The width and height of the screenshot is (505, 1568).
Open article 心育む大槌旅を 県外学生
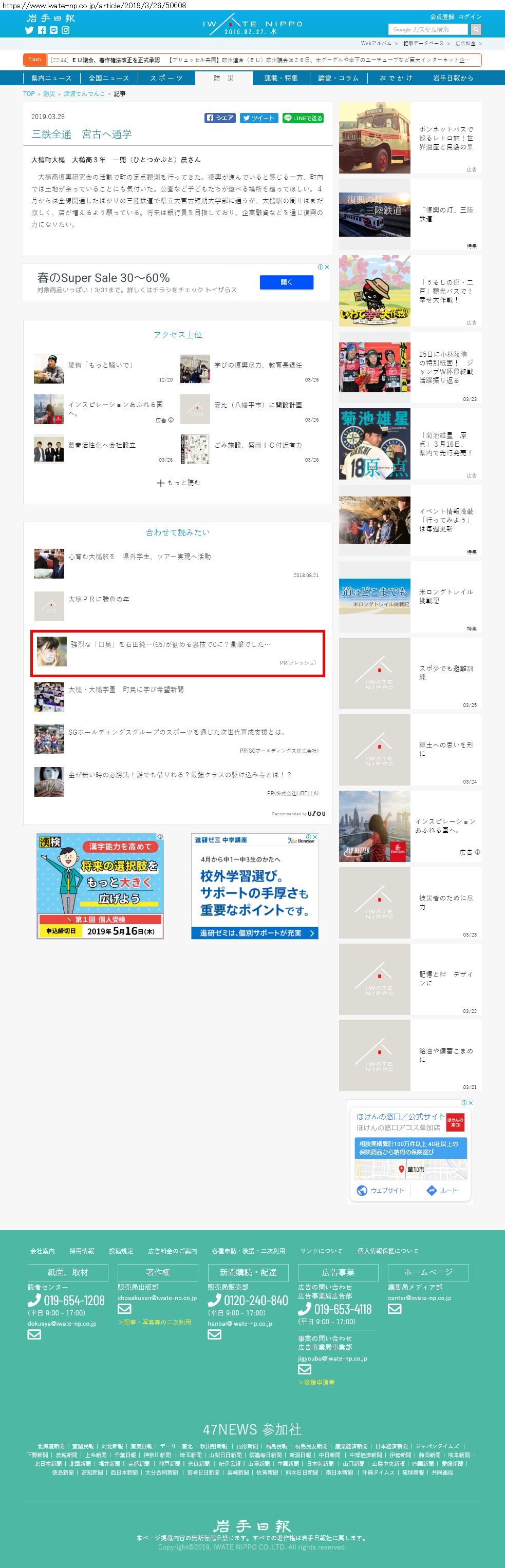pyautogui.click(x=140, y=557)
